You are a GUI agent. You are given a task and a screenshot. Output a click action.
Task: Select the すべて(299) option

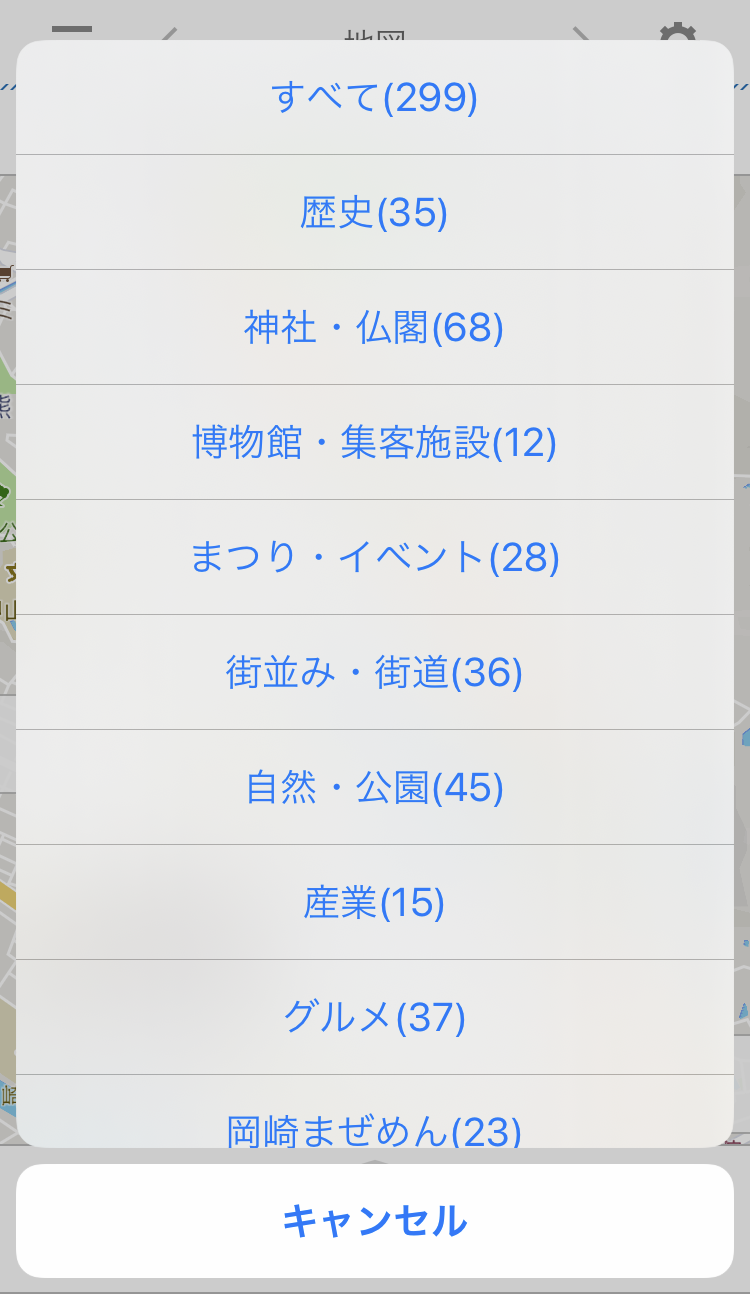(375, 98)
